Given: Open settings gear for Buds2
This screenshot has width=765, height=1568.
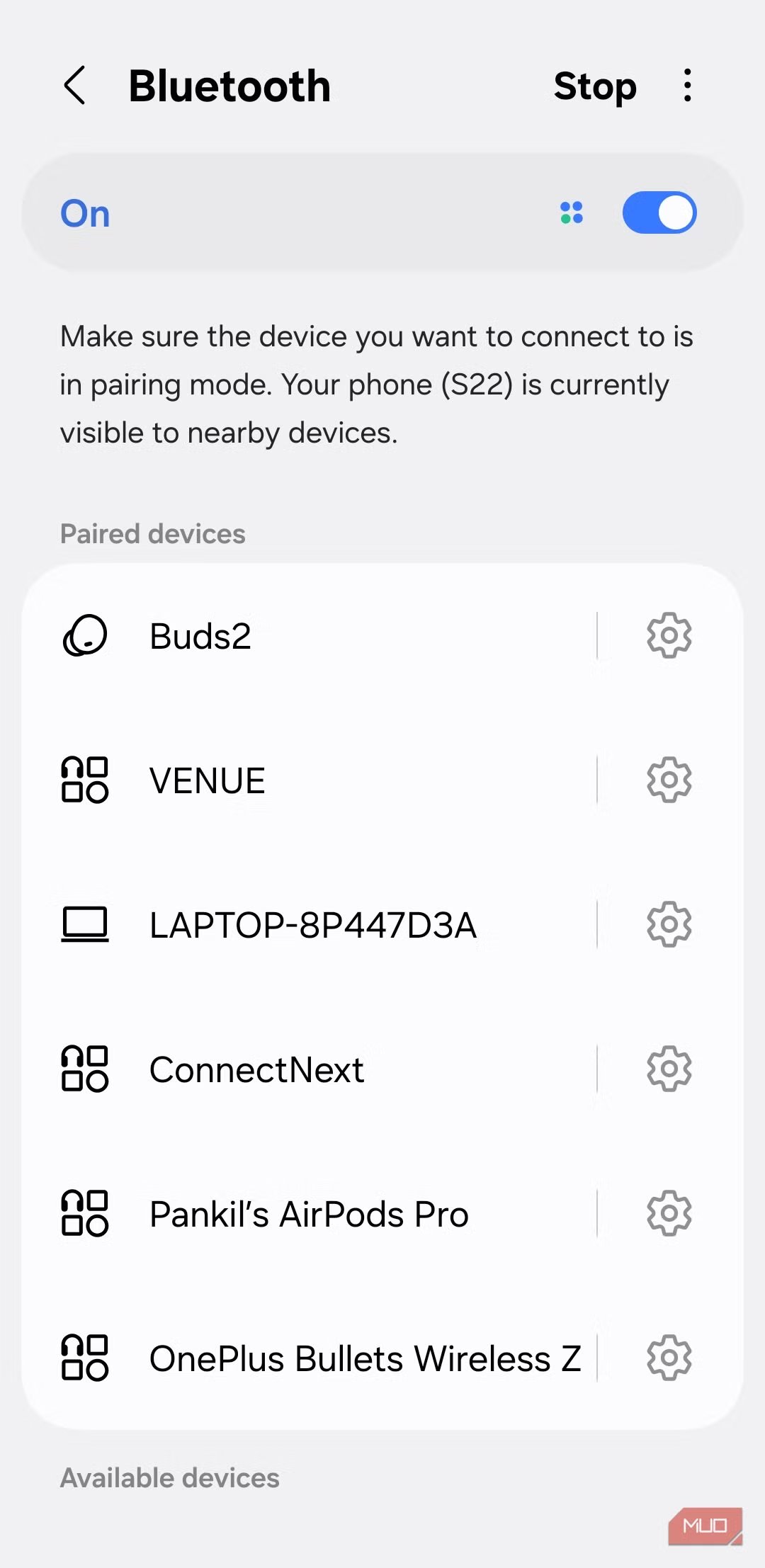Looking at the screenshot, I should (x=669, y=635).
